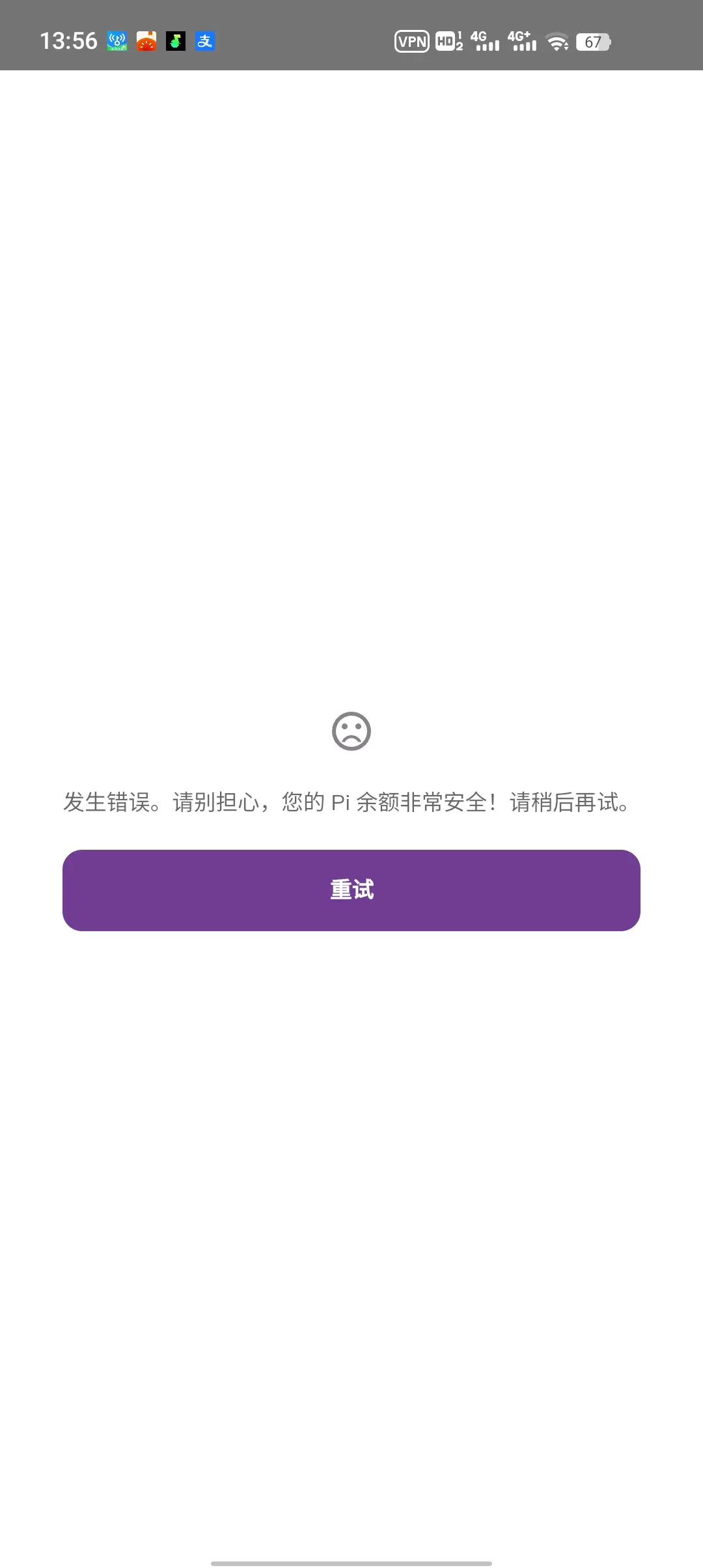Viewport: 703px width, 1568px height.
Task: Tap the music note notification icon
Action: point(174,42)
